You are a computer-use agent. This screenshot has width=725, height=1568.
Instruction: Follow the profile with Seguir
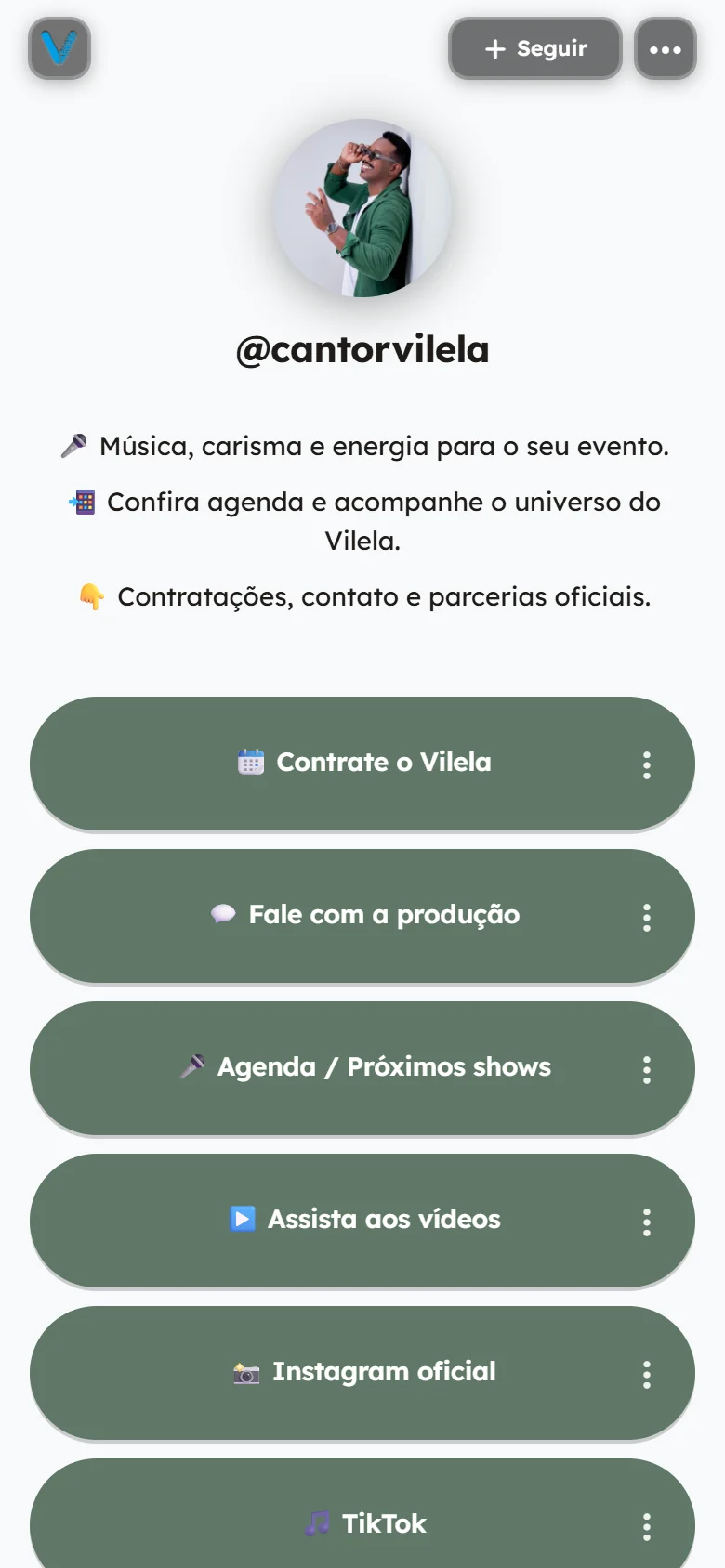535,48
